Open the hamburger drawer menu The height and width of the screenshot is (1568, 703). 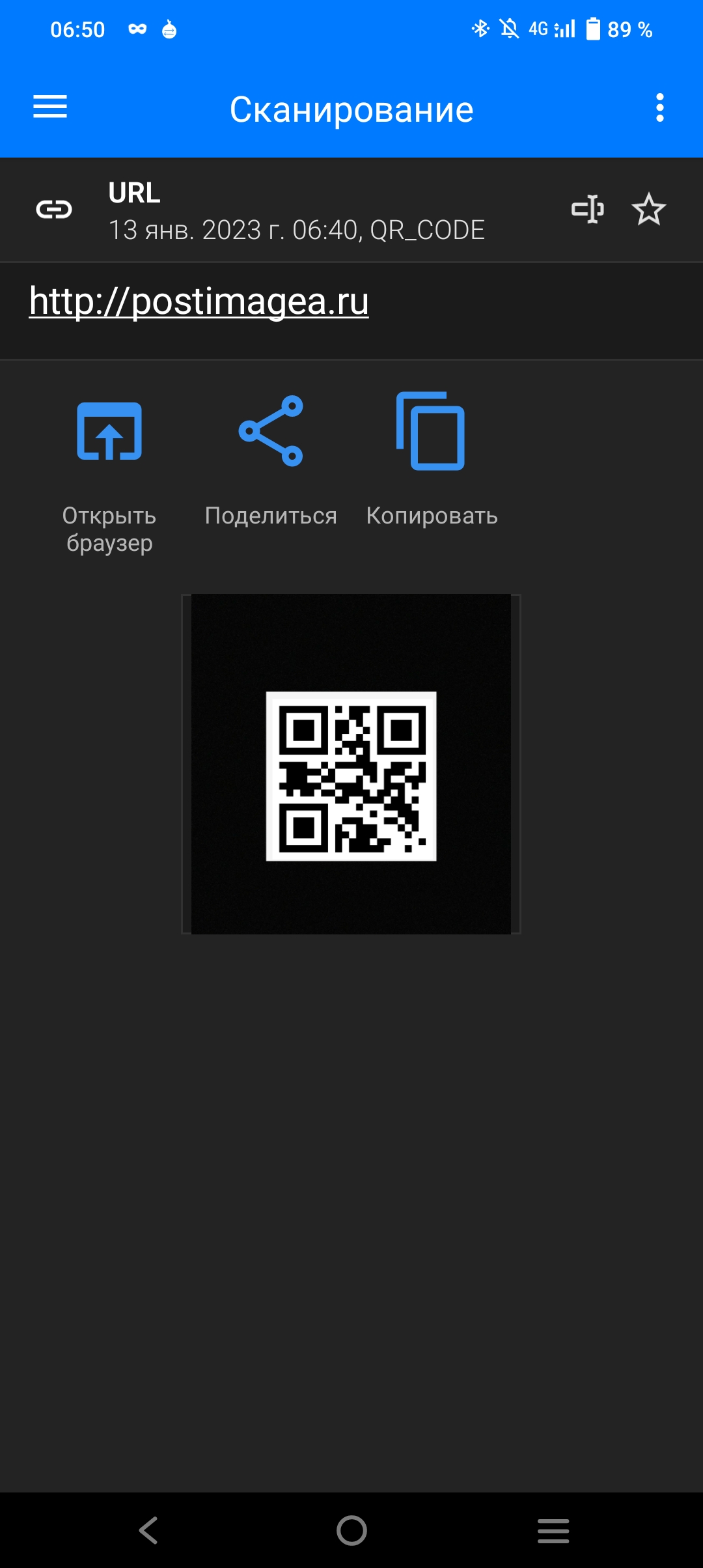[50, 107]
